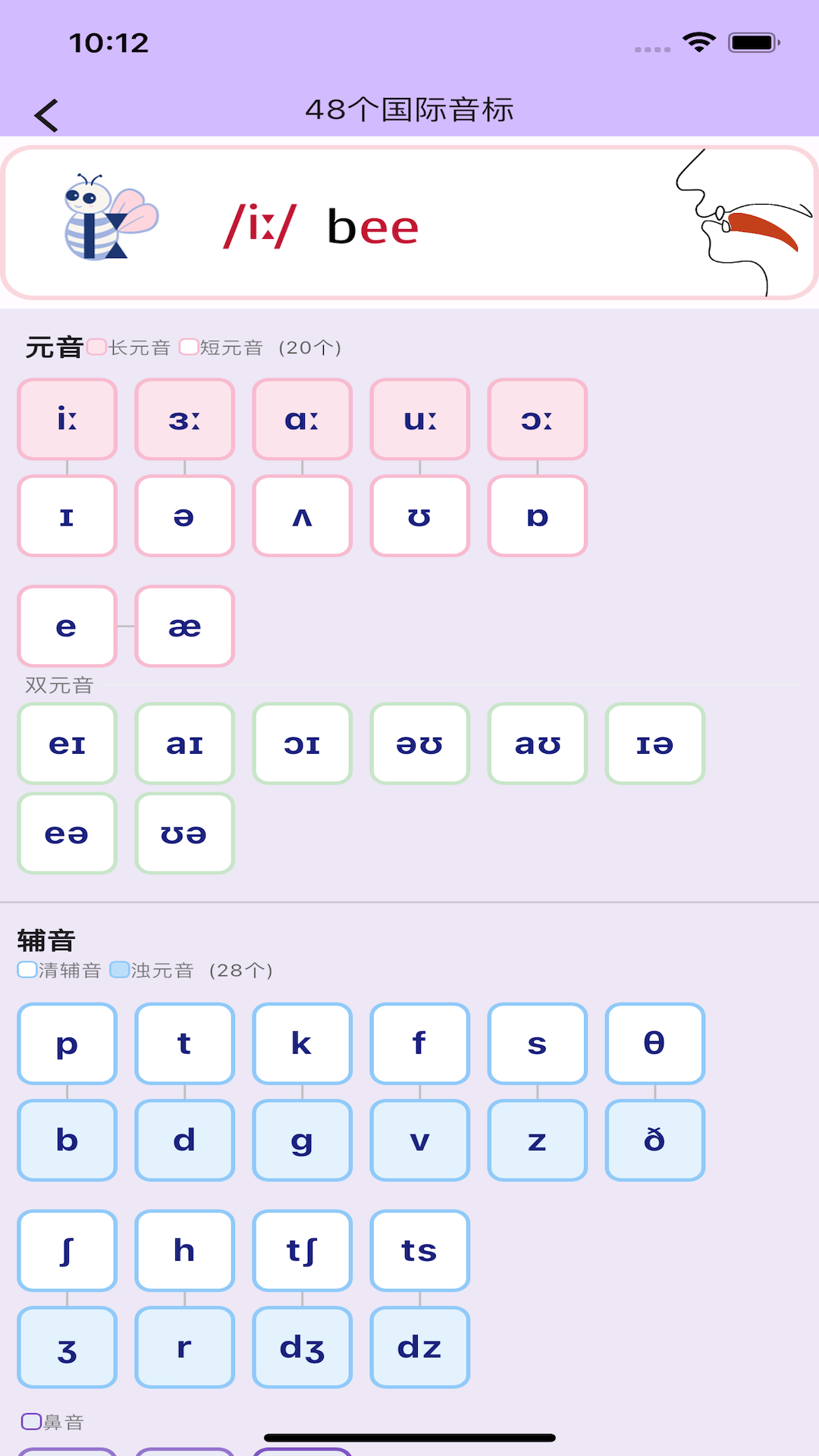
Task: Select the voiced consonant d
Action: pos(185,1141)
